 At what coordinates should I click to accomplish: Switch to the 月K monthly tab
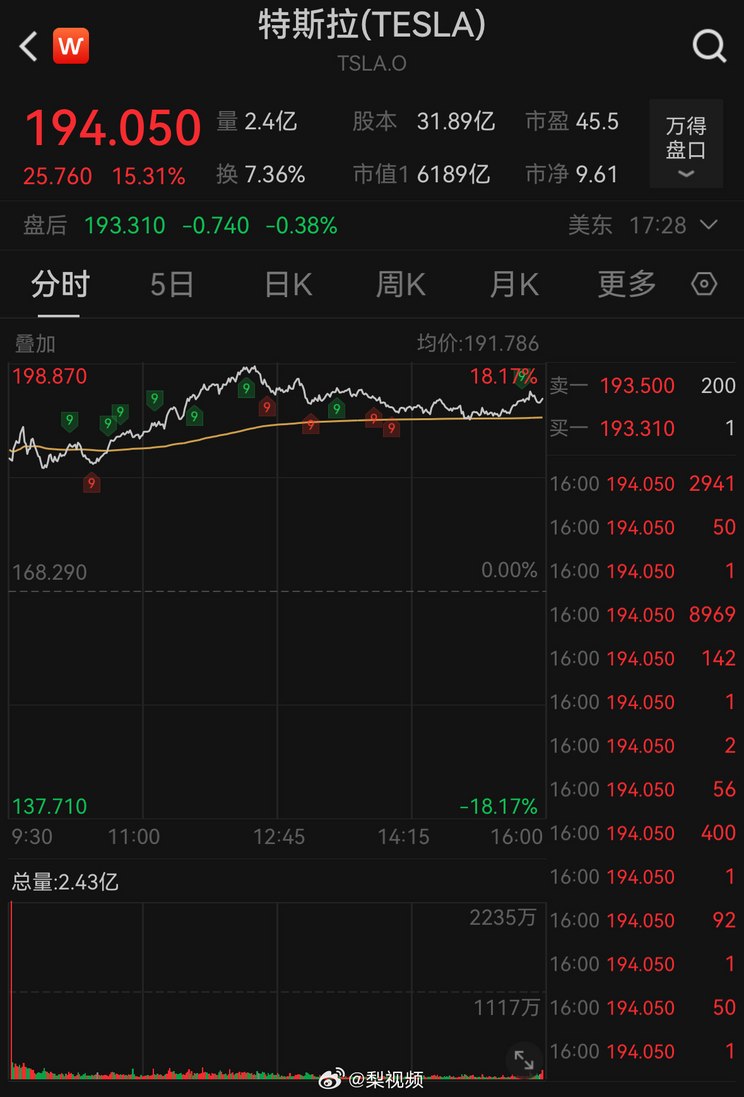pyautogui.click(x=512, y=284)
